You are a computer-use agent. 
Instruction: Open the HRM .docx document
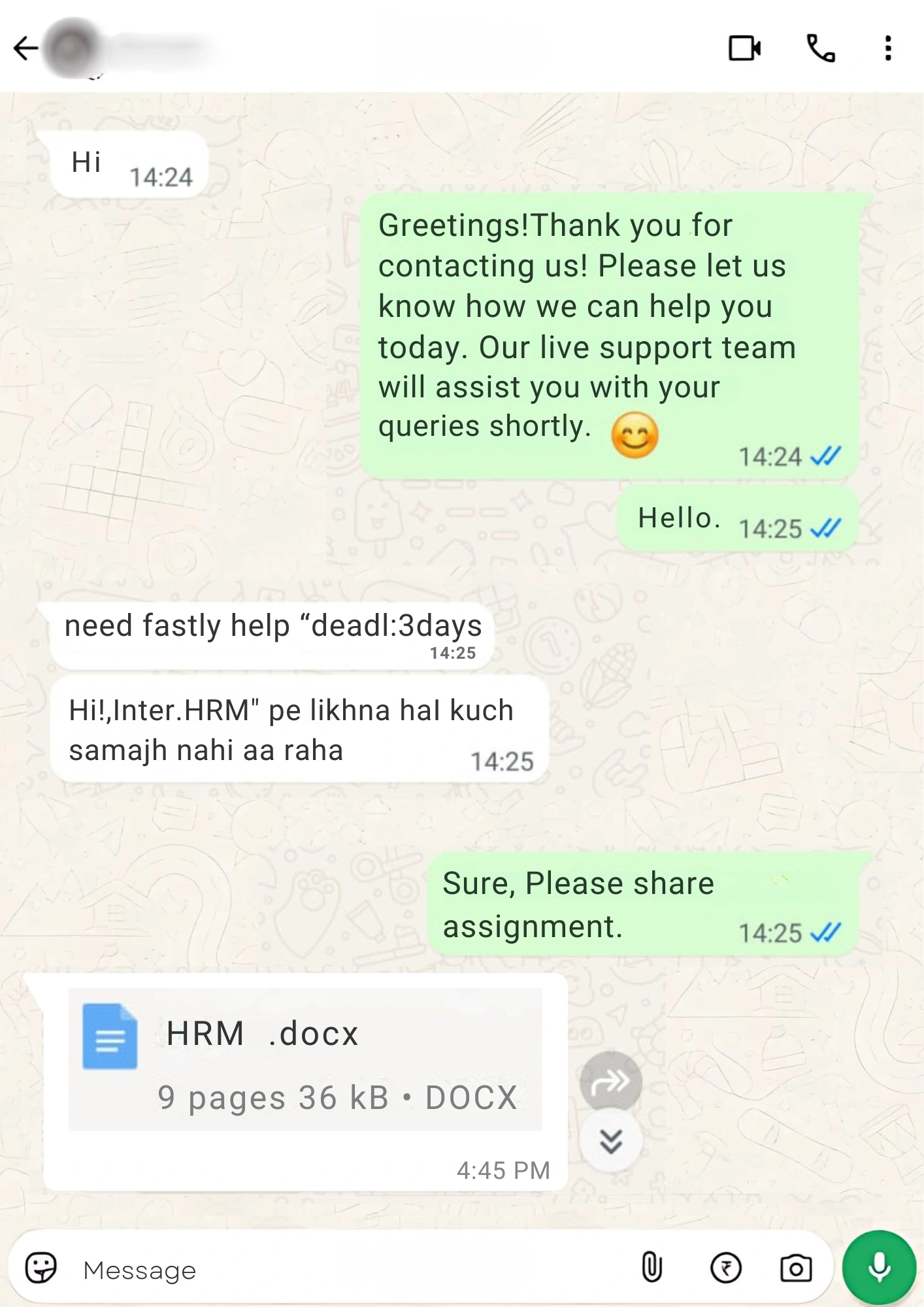[x=305, y=1059]
